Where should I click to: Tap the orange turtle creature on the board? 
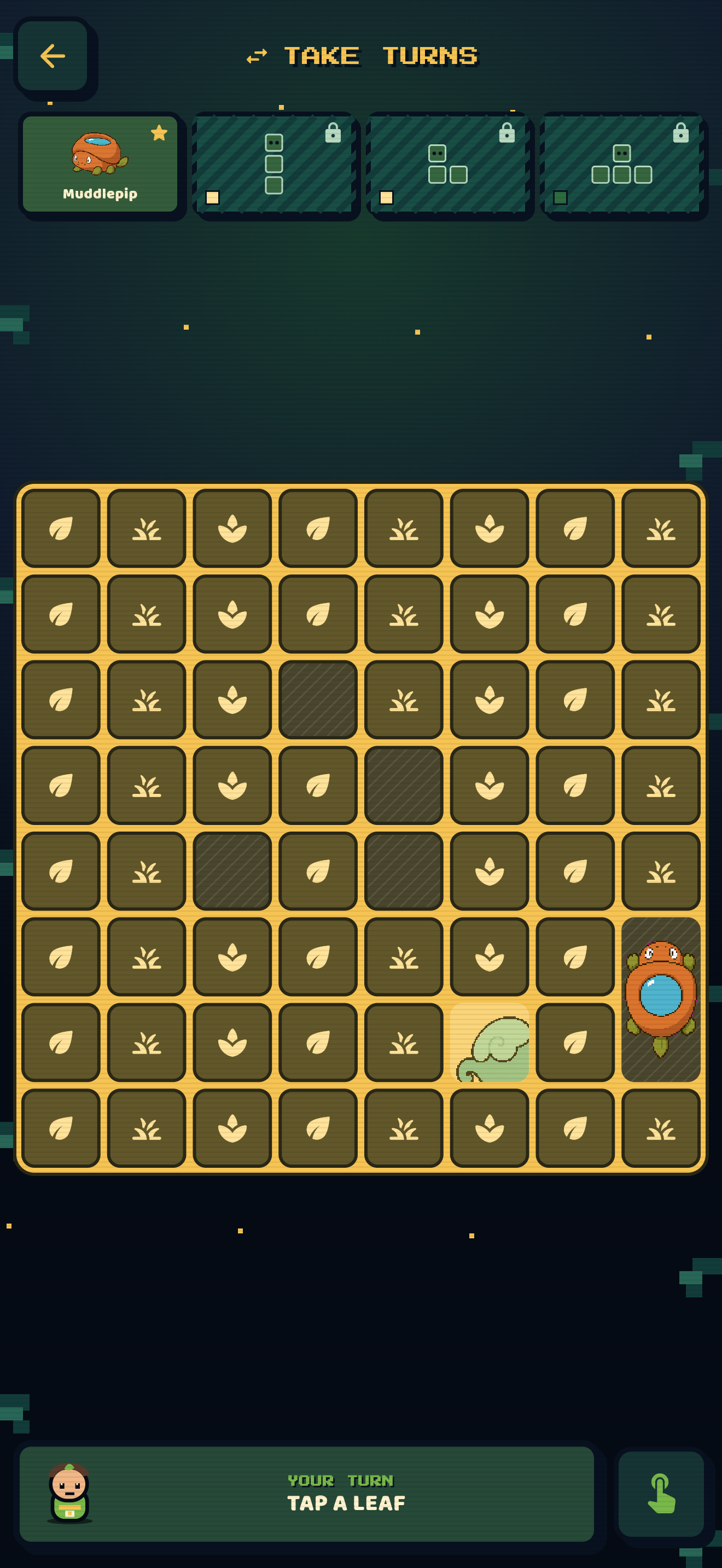click(x=661, y=999)
